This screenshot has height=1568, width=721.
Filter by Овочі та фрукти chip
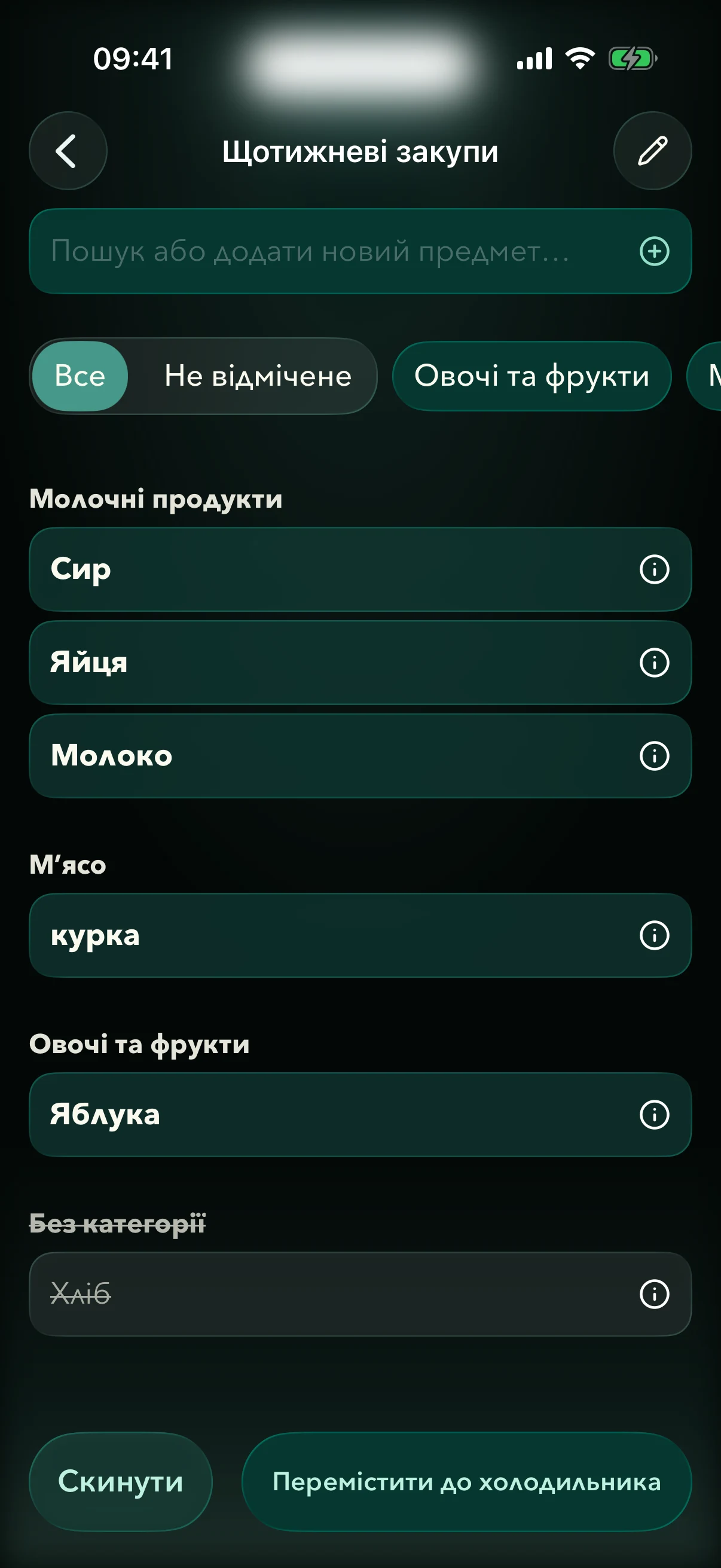click(531, 376)
